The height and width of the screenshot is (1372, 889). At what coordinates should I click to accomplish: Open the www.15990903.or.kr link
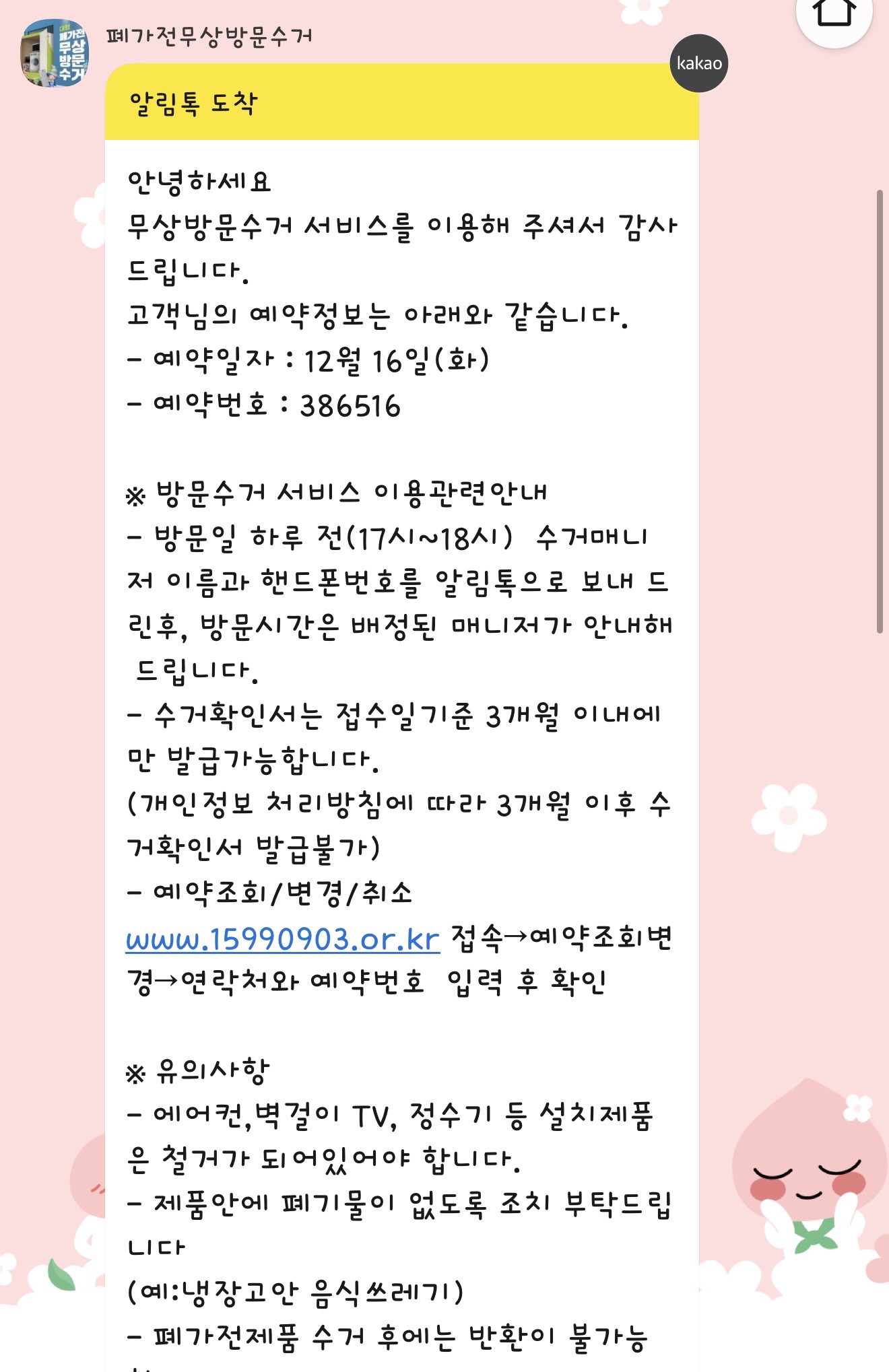click(x=283, y=938)
